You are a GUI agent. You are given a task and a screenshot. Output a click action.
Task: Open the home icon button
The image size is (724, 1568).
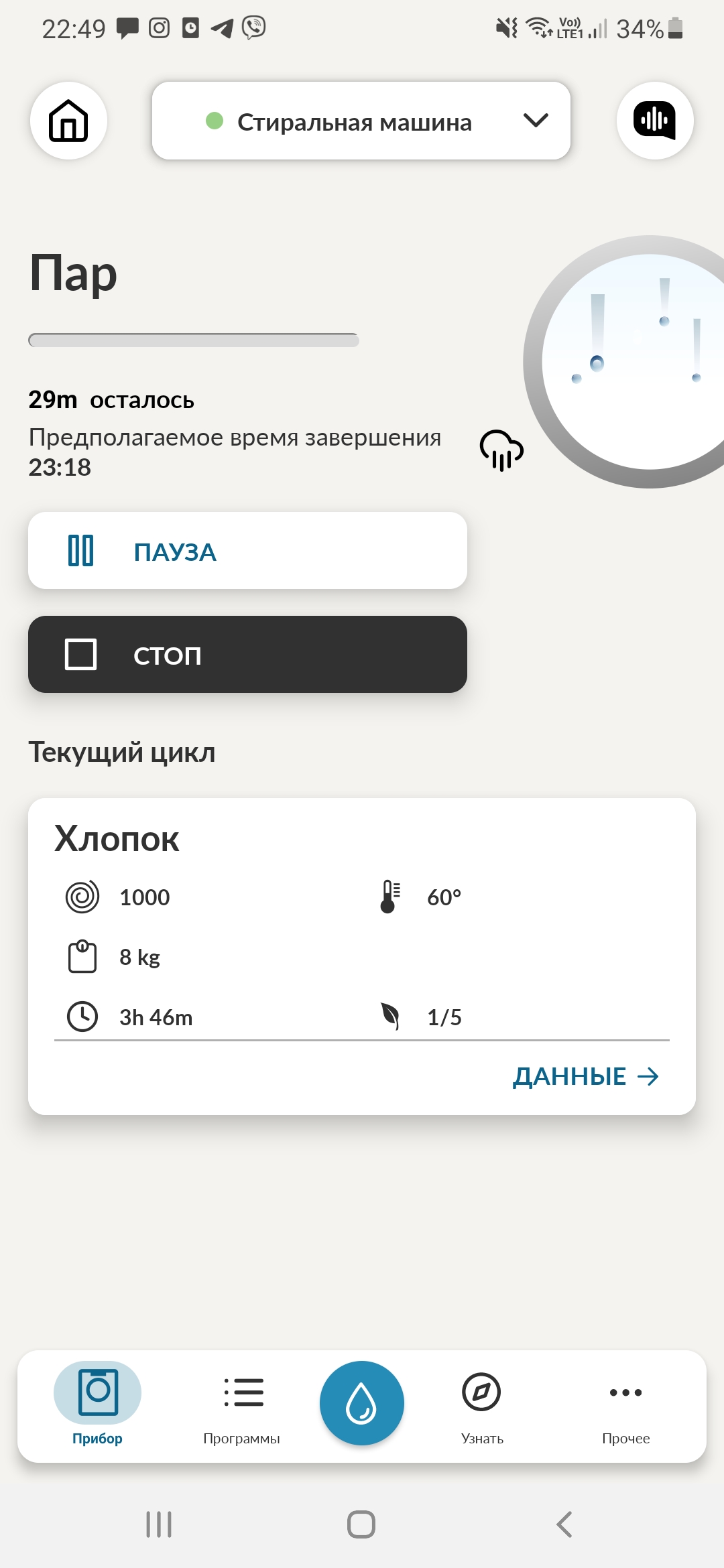(x=68, y=121)
